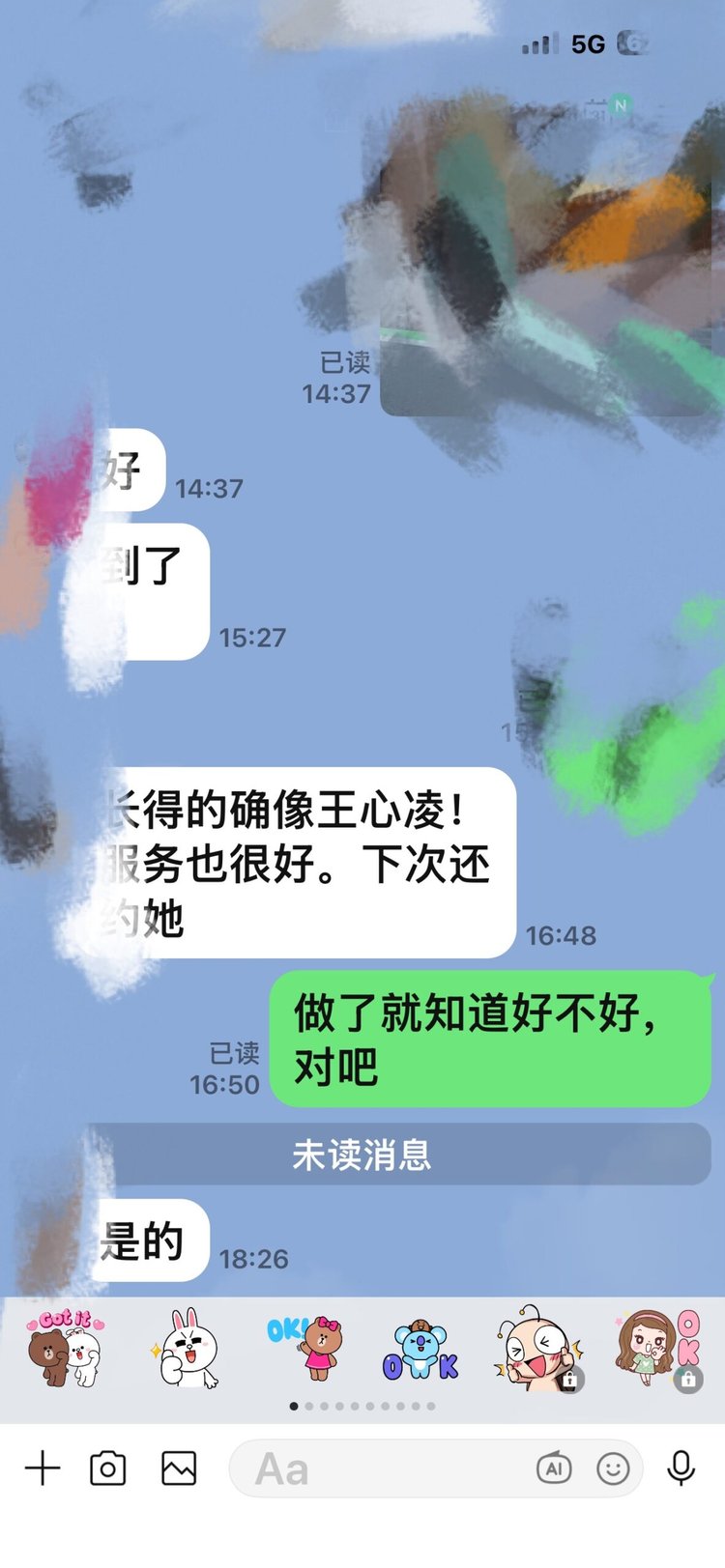This screenshot has height=1568, width=725.
Task: Send the Choco bear "OK!" sticker
Action: click(x=304, y=1349)
